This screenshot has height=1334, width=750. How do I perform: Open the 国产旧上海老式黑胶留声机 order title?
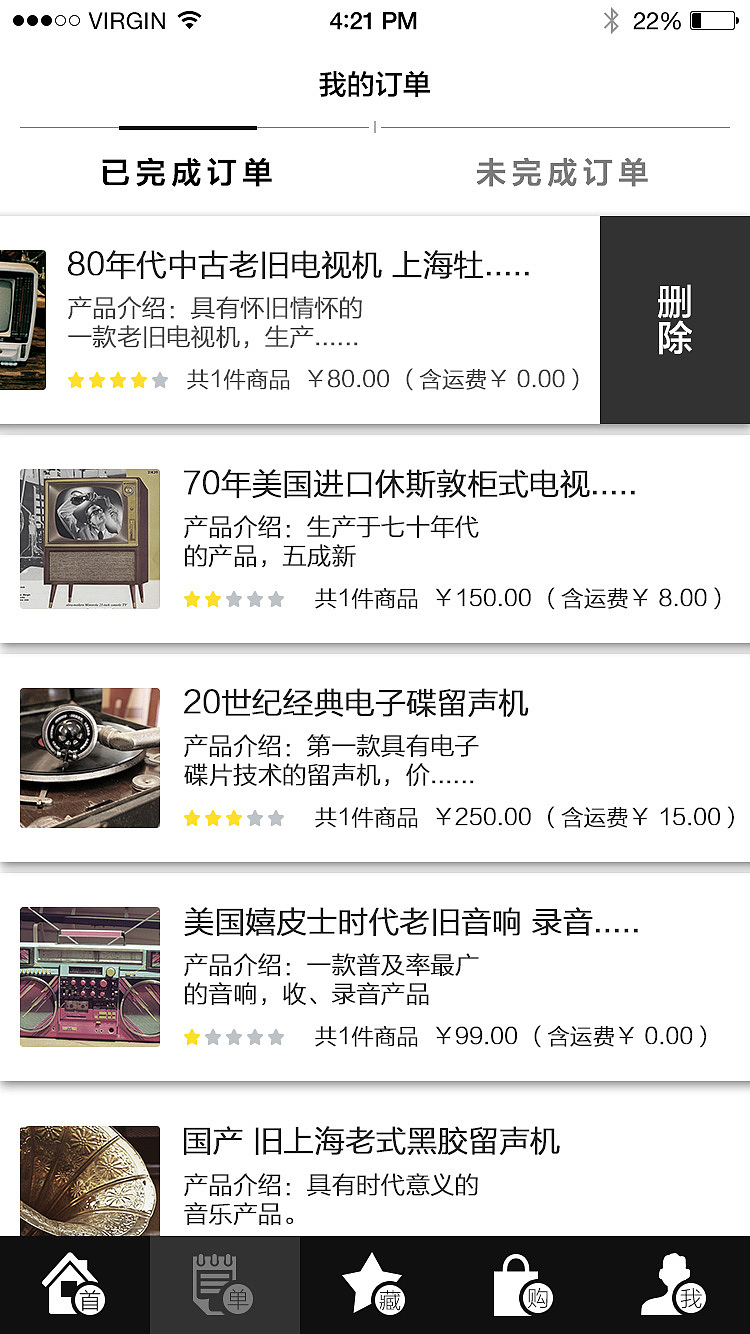[x=370, y=1141]
